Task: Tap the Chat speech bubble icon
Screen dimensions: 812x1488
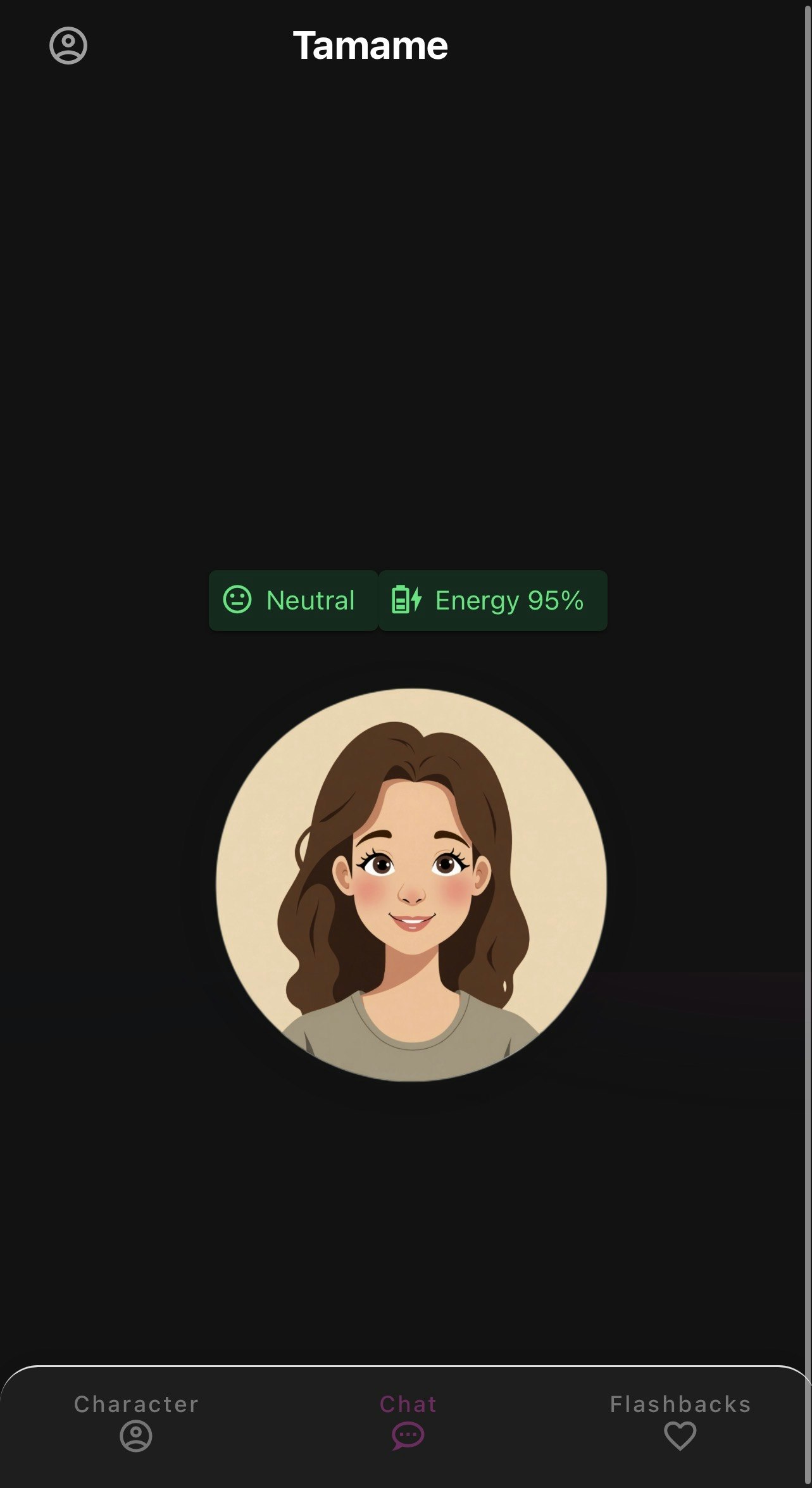Action: [x=408, y=1435]
